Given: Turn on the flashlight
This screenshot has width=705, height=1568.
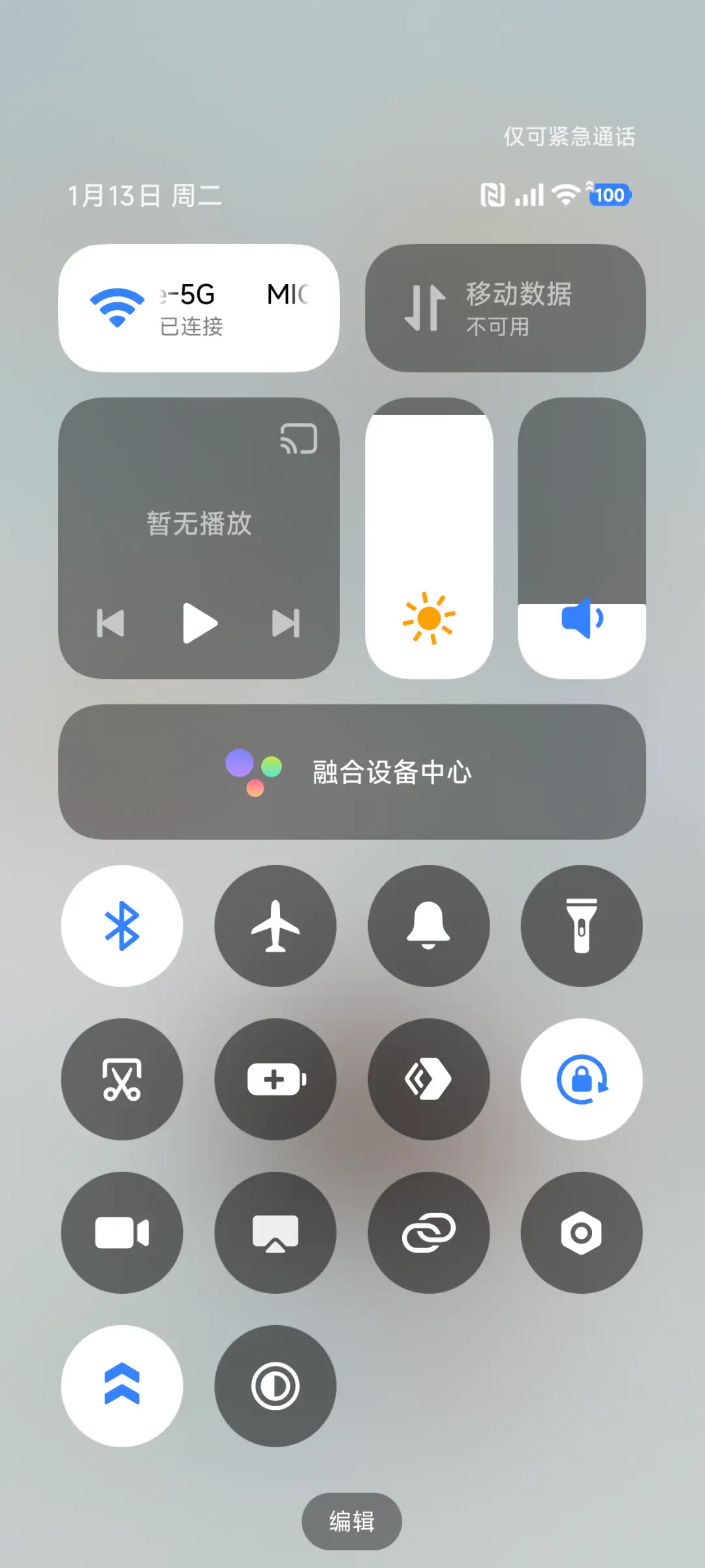Looking at the screenshot, I should [x=581, y=926].
